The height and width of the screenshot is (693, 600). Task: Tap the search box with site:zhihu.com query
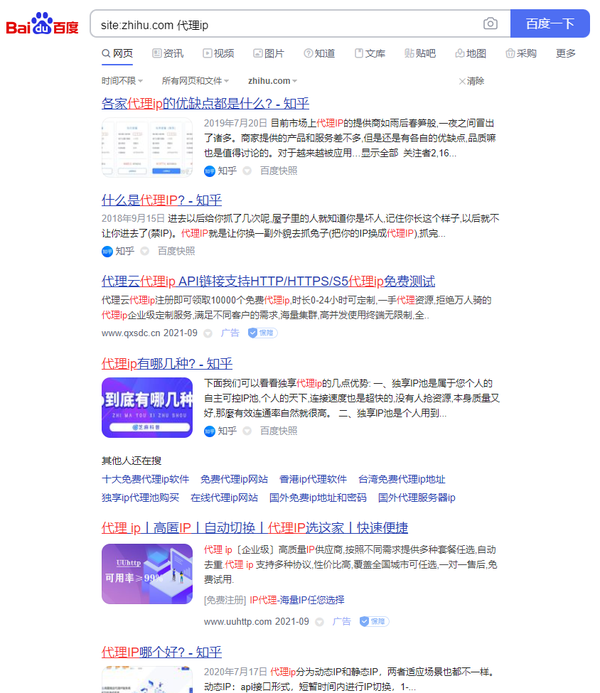click(x=280, y=23)
